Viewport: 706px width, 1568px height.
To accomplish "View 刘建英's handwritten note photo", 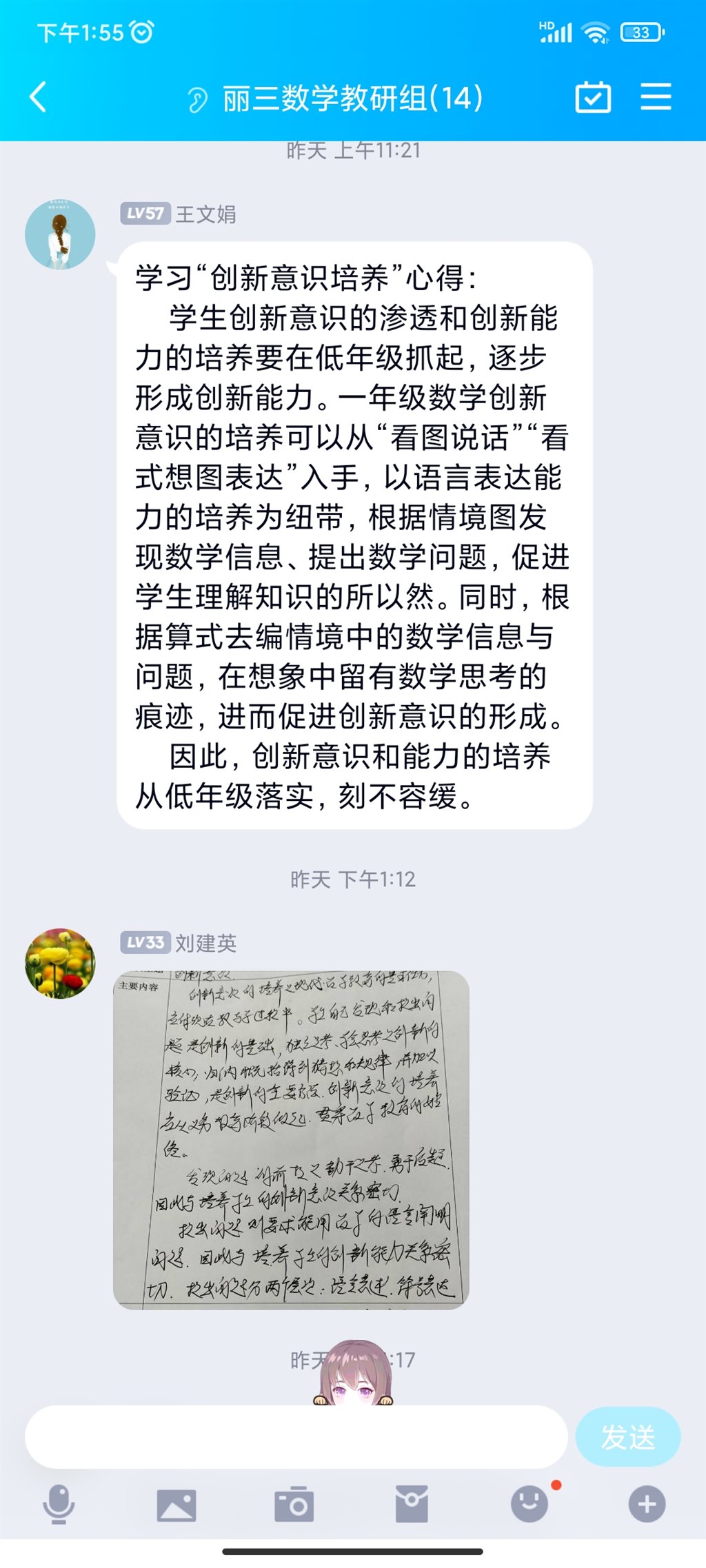I will (x=291, y=1139).
